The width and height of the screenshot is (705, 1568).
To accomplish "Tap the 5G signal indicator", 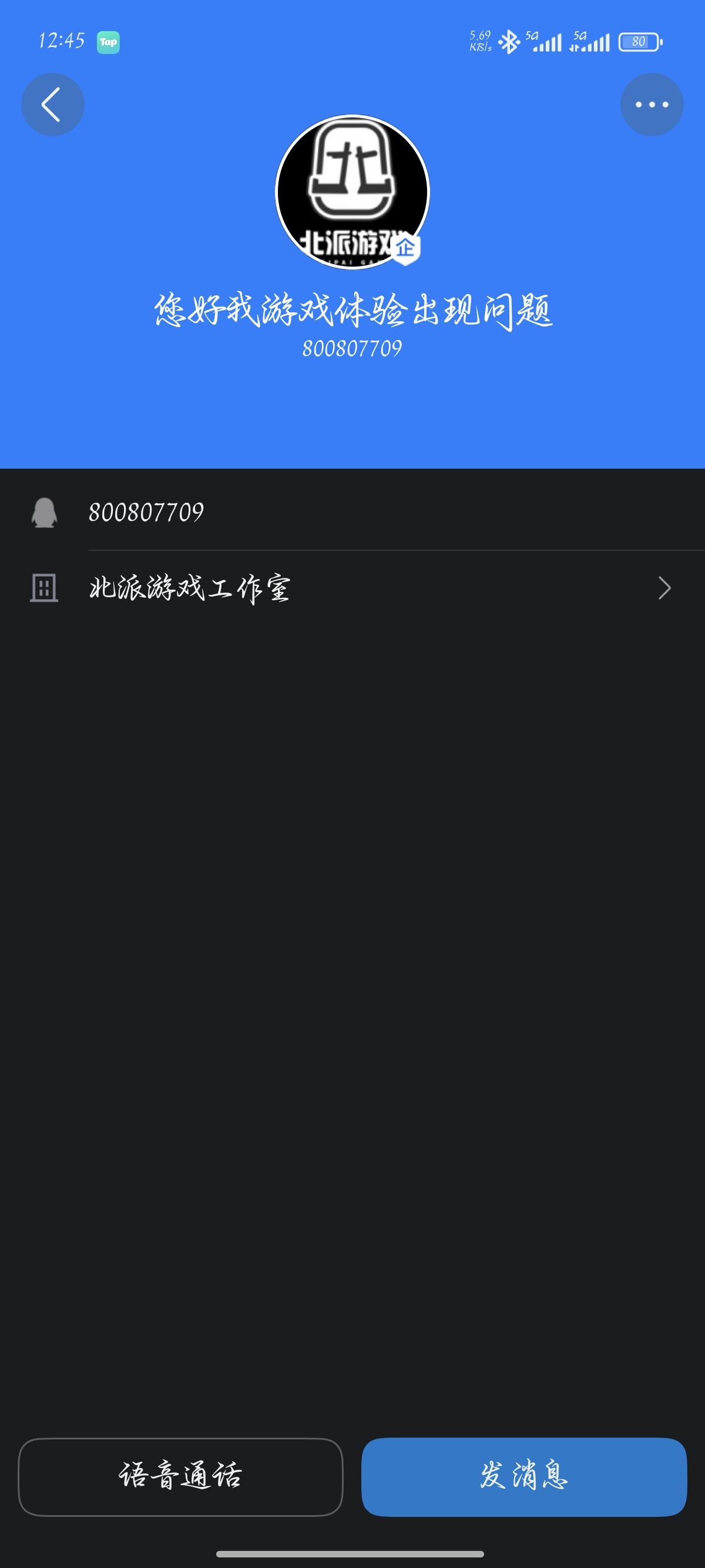I will (x=548, y=41).
